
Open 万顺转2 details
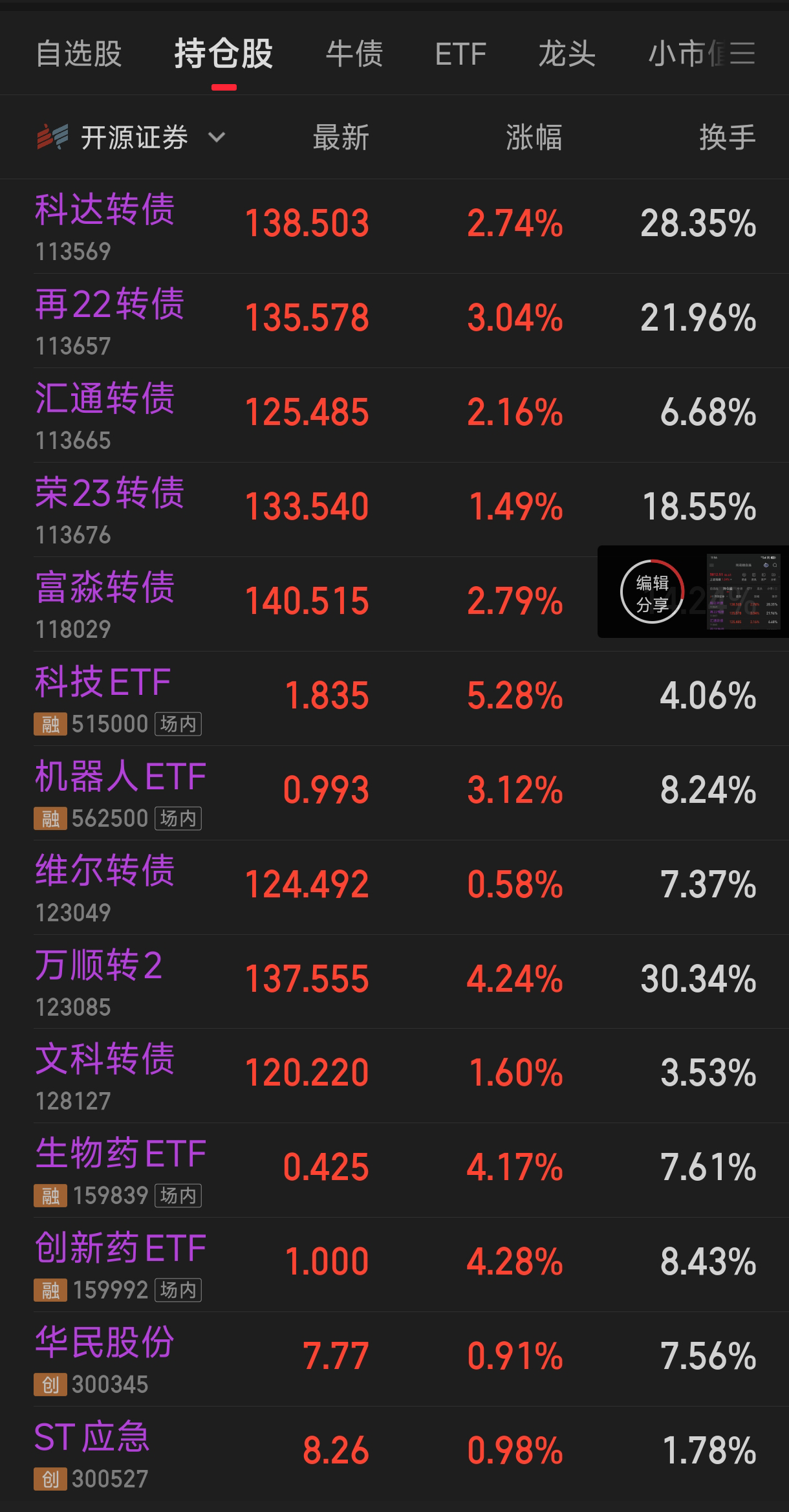point(98,980)
